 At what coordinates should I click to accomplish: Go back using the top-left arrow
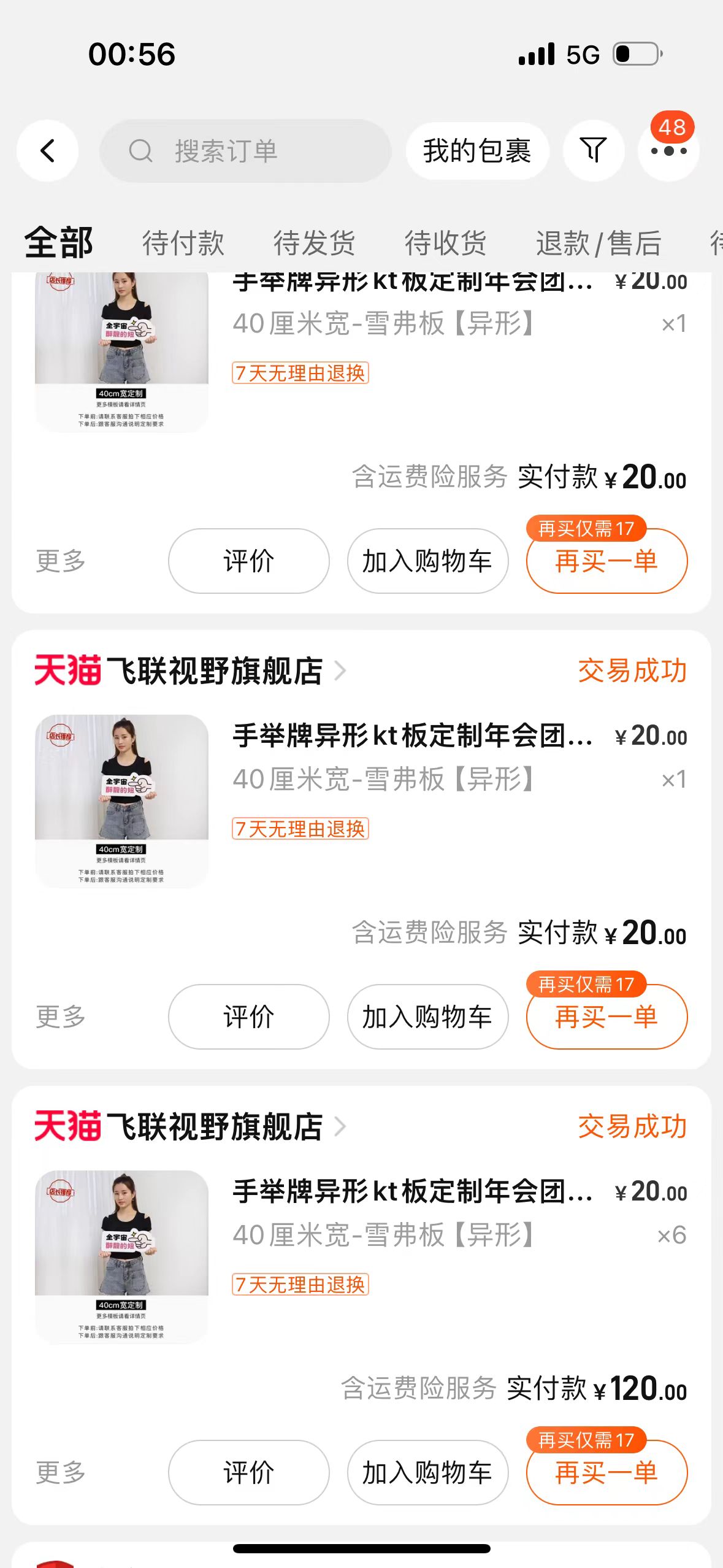(x=47, y=150)
